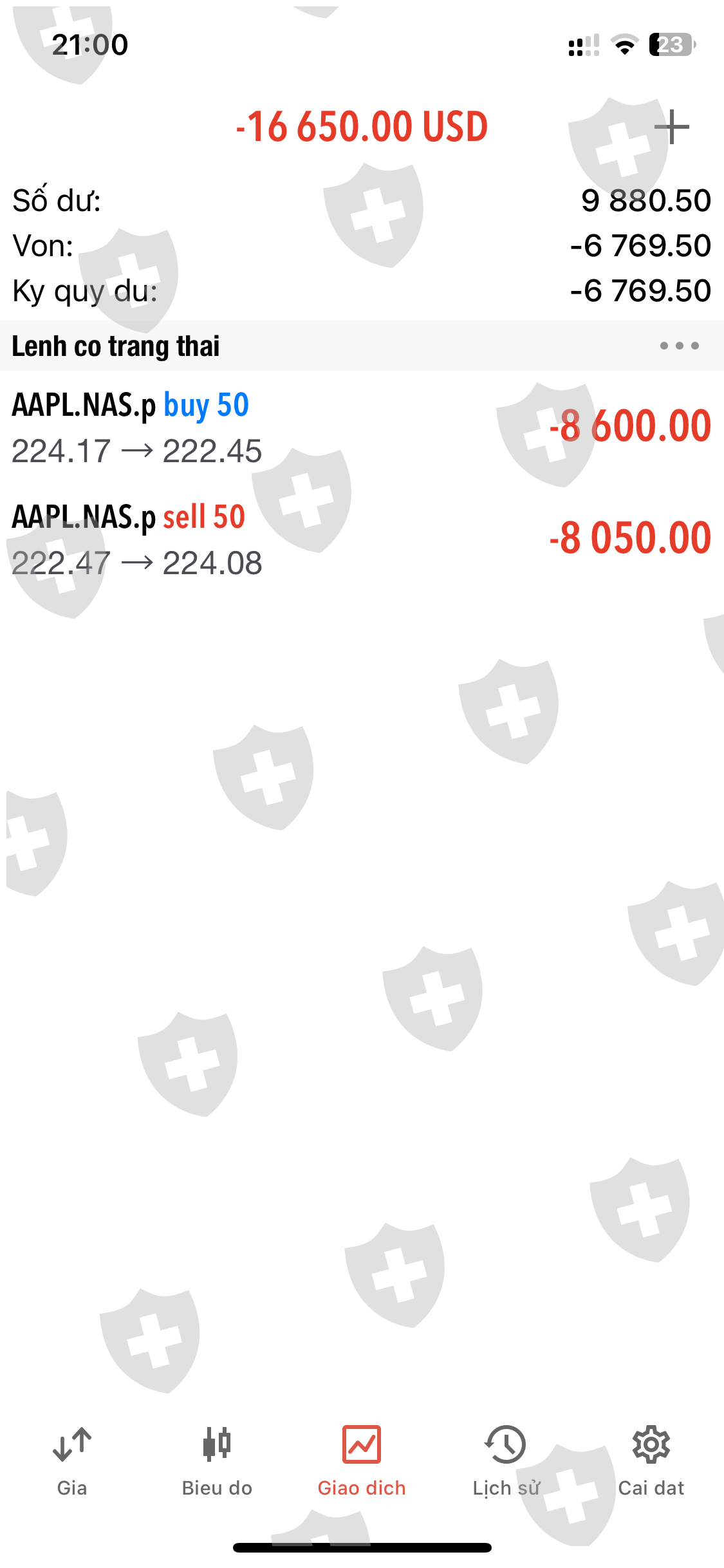Open the AAPL.NAS.p buy 50 position
The image size is (724, 1568).
pyautogui.click(x=360, y=427)
